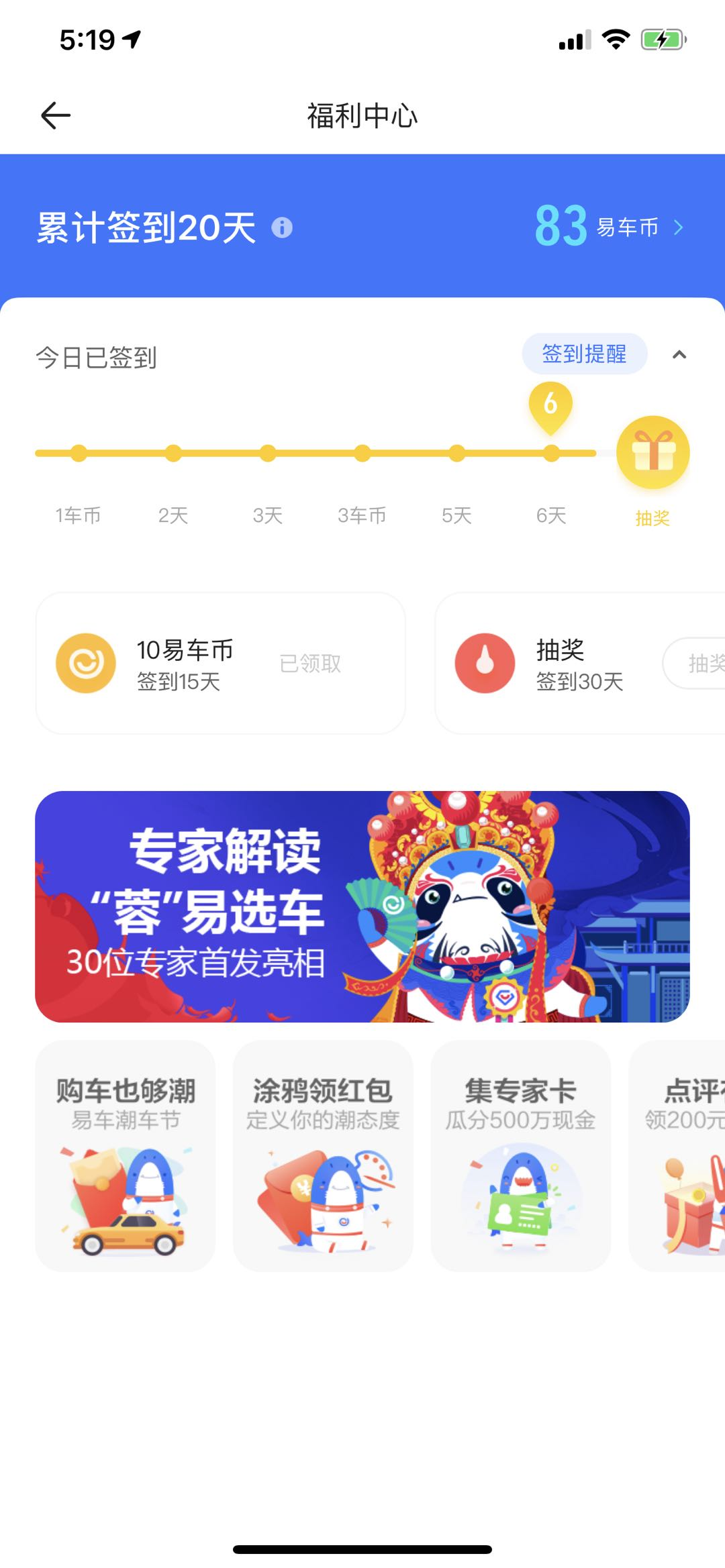Go back from 福利中心

pyautogui.click(x=56, y=115)
